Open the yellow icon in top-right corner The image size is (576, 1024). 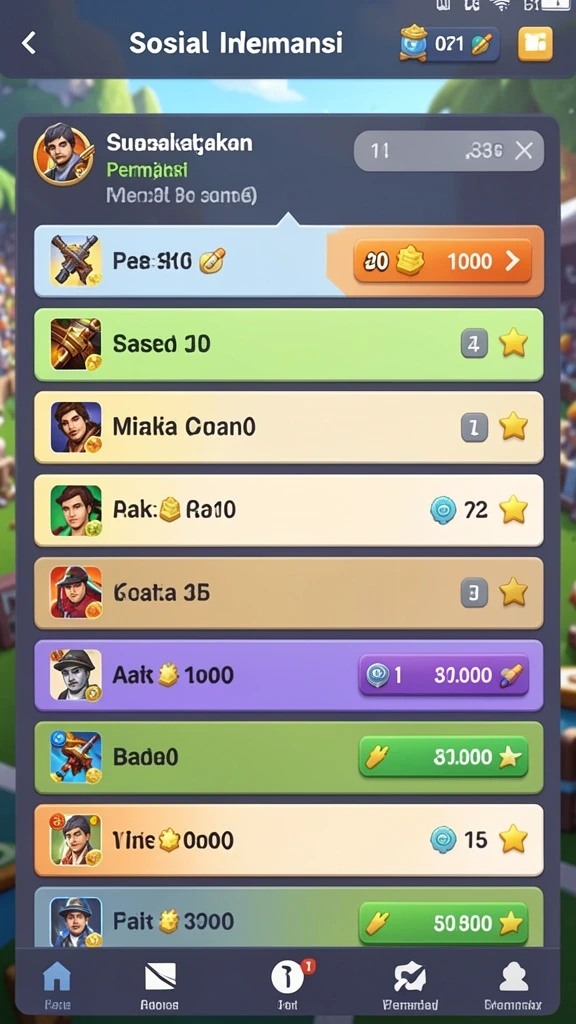click(535, 44)
